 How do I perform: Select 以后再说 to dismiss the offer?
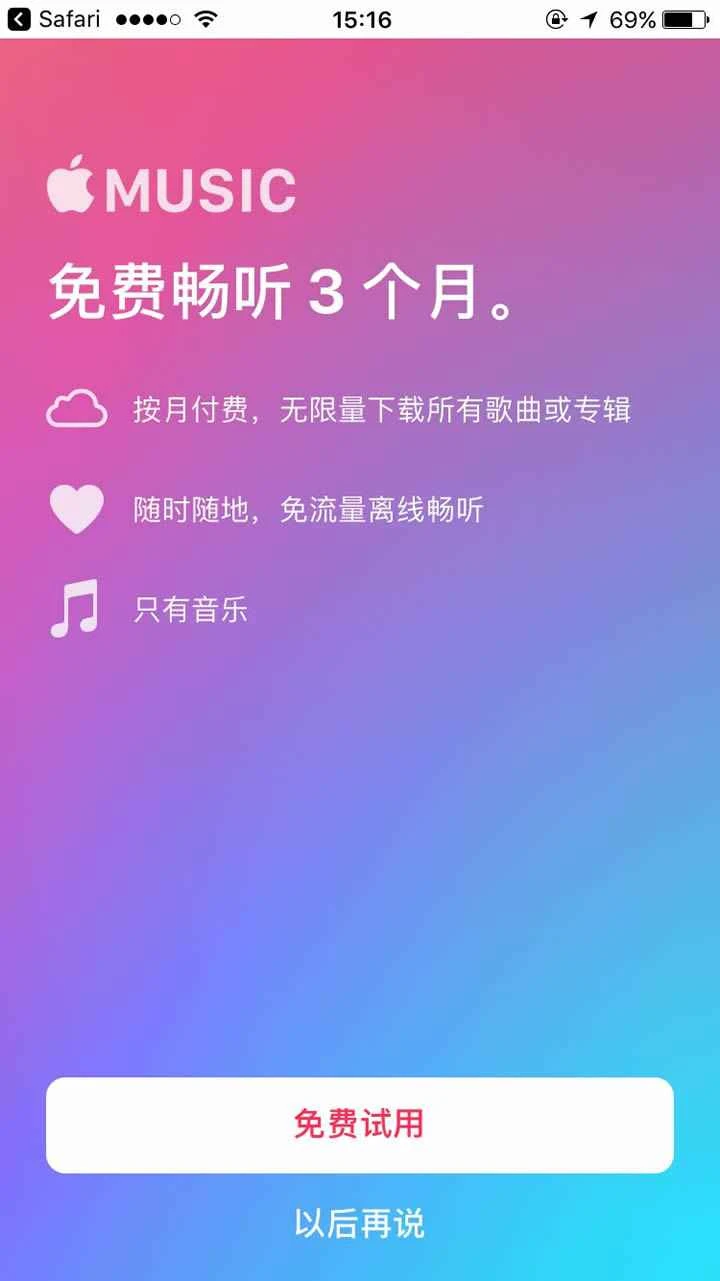click(x=360, y=1221)
